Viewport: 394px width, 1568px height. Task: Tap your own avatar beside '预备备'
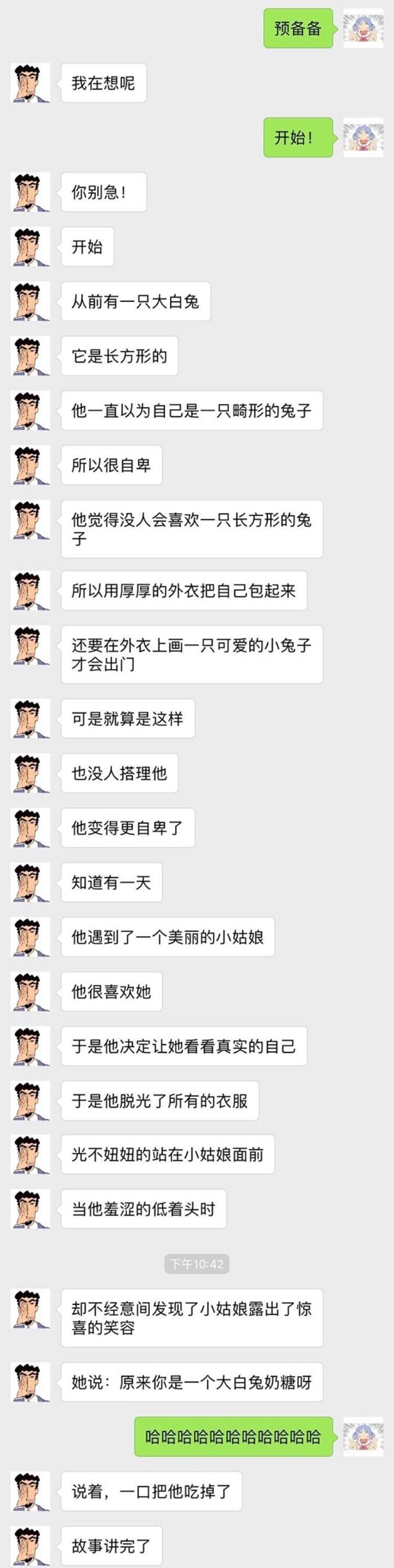point(363,28)
